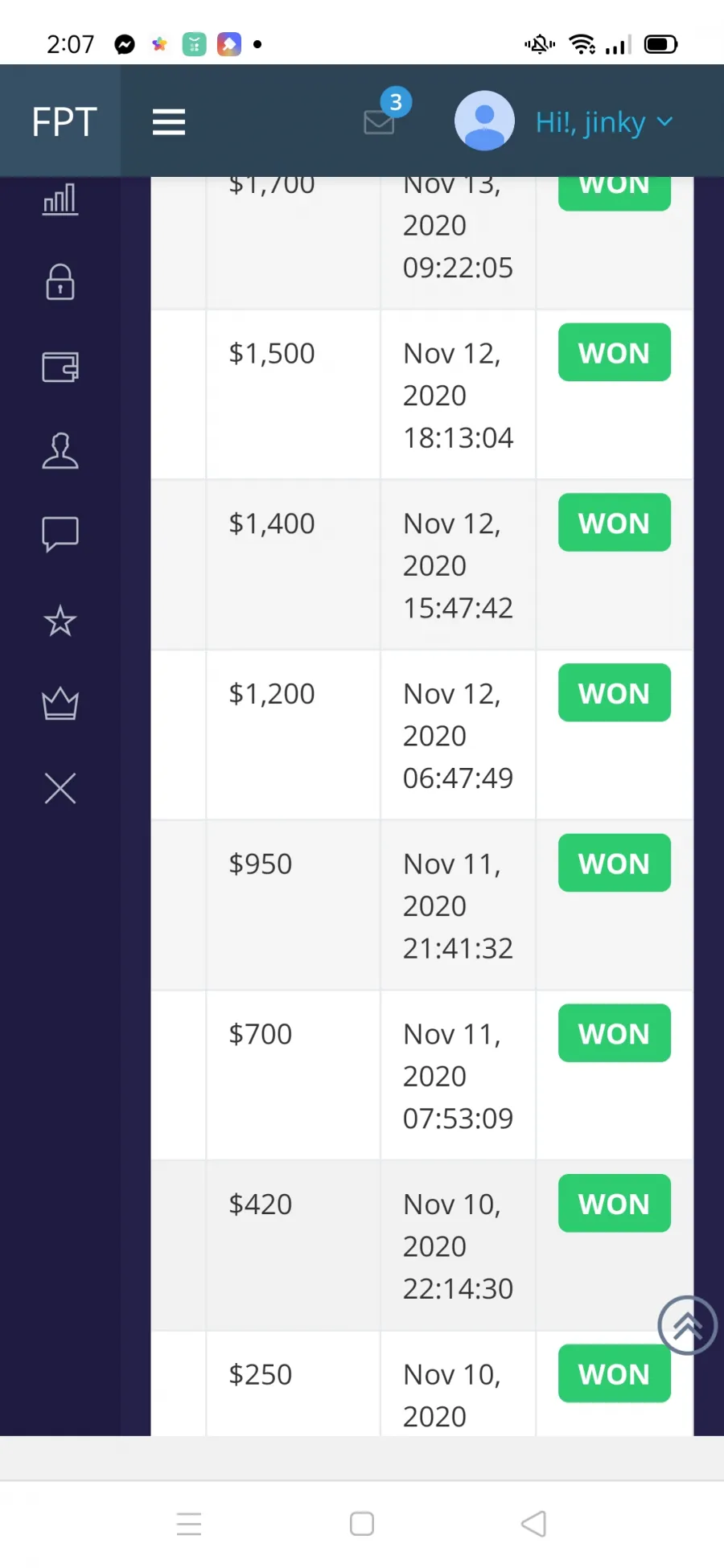724x1568 pixels.
Task: Open the padlock security sidebar icon
Action: click(60, 282)
